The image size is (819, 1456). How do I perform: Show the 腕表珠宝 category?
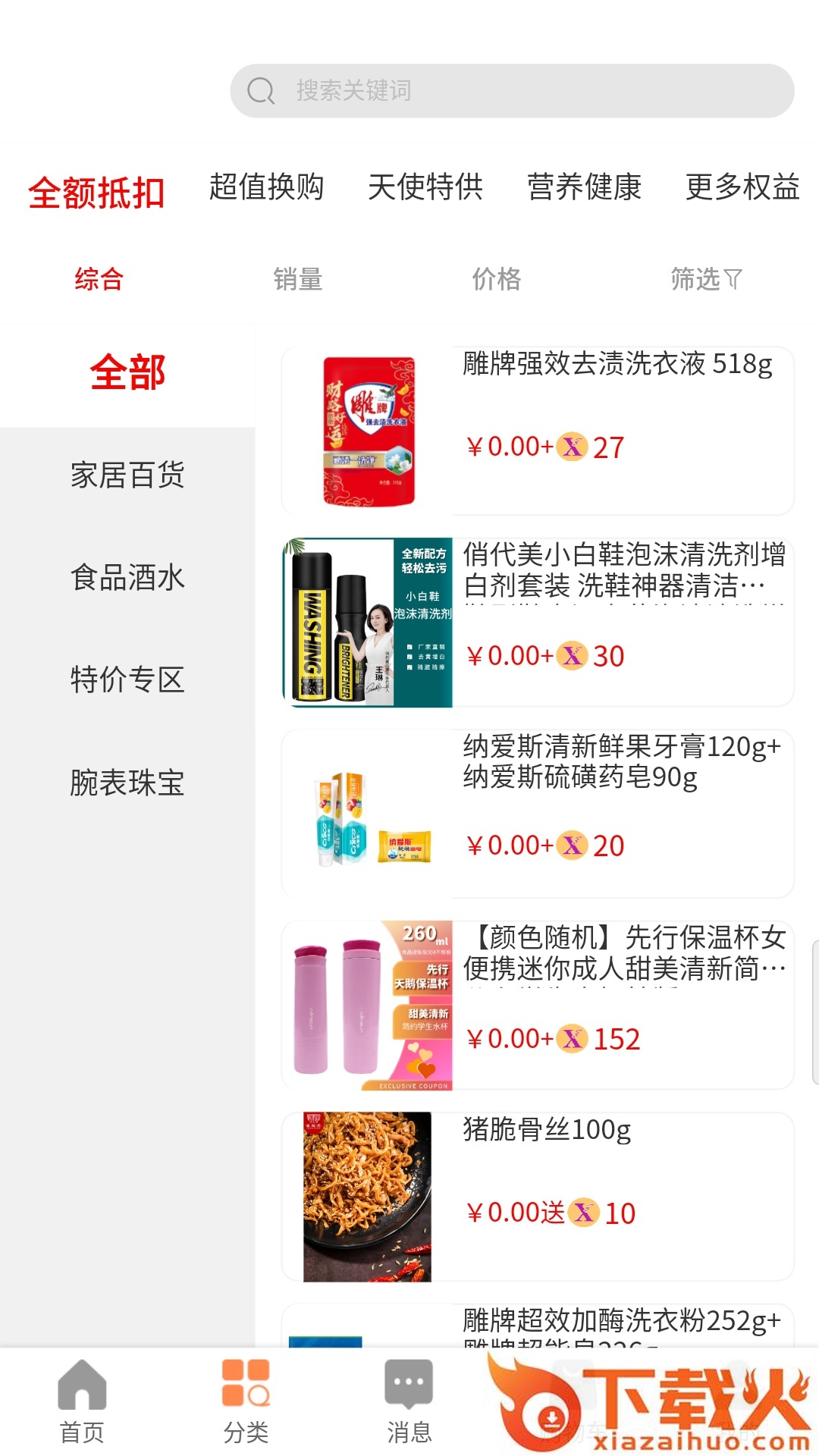127,783
